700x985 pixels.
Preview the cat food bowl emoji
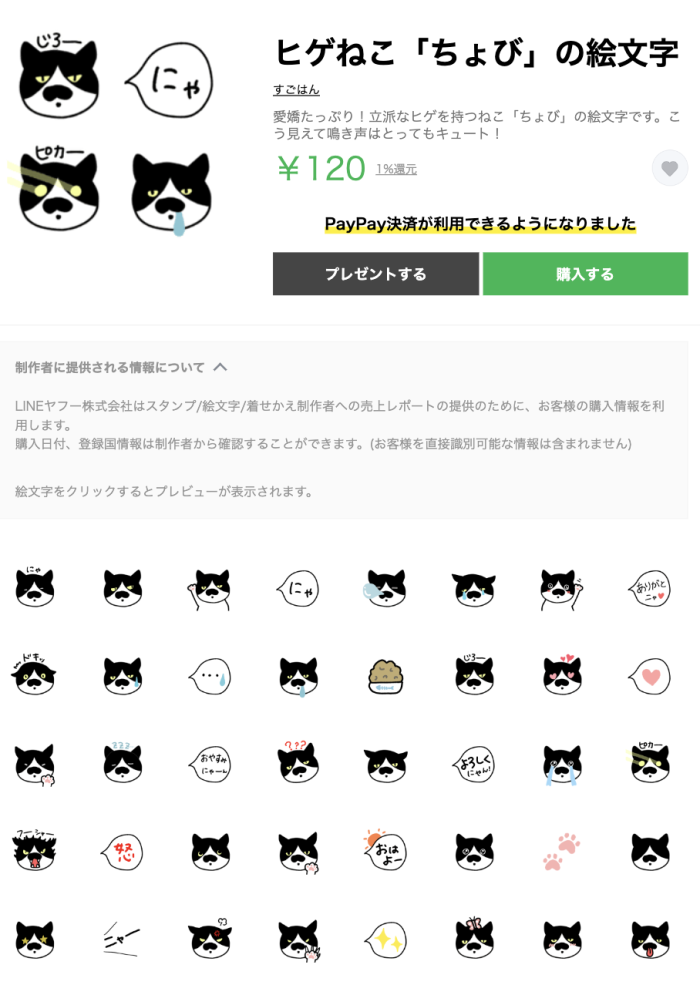[x=385, y=677]
